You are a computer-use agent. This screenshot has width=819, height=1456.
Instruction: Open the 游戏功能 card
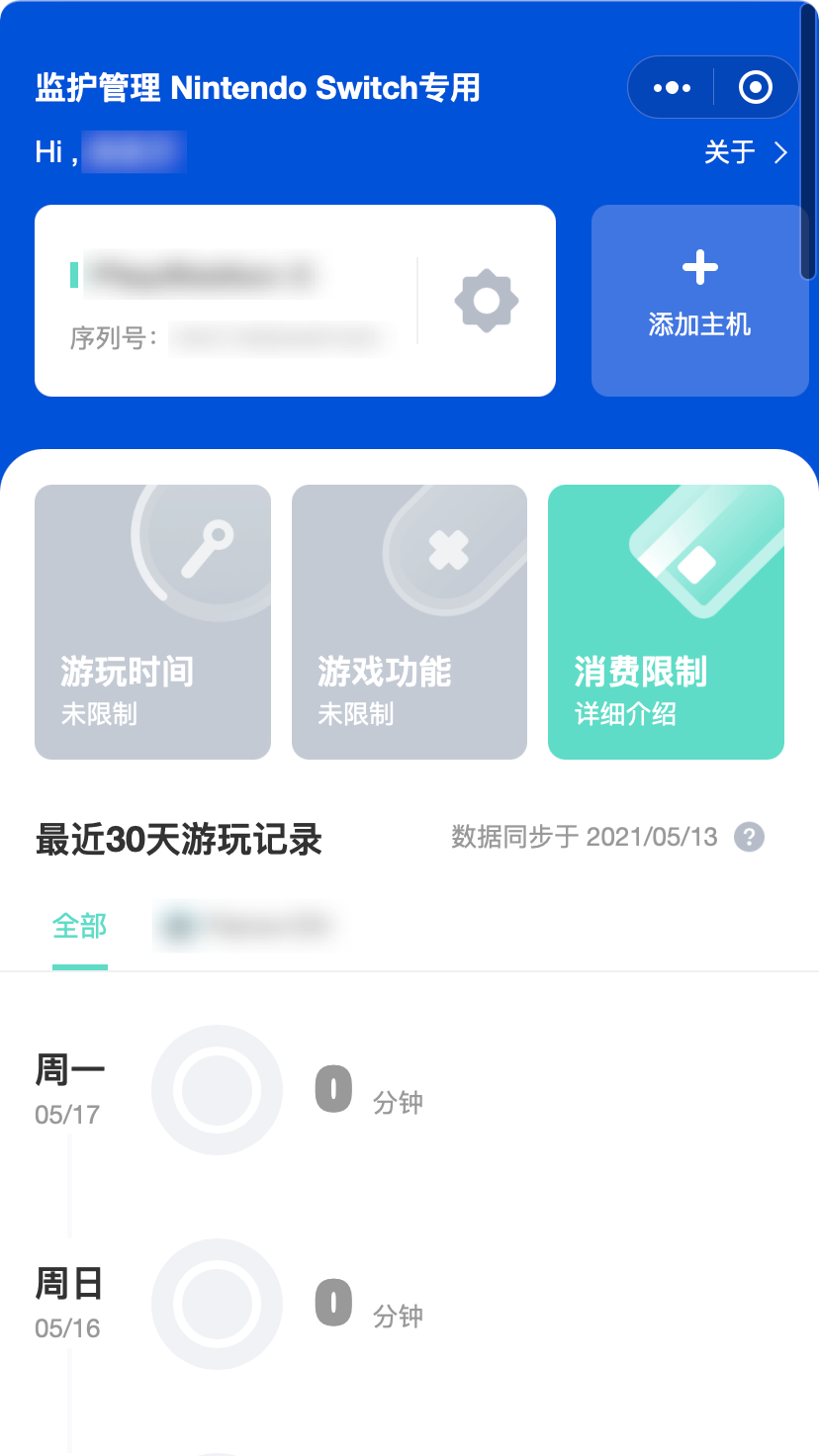pos(409,622)
